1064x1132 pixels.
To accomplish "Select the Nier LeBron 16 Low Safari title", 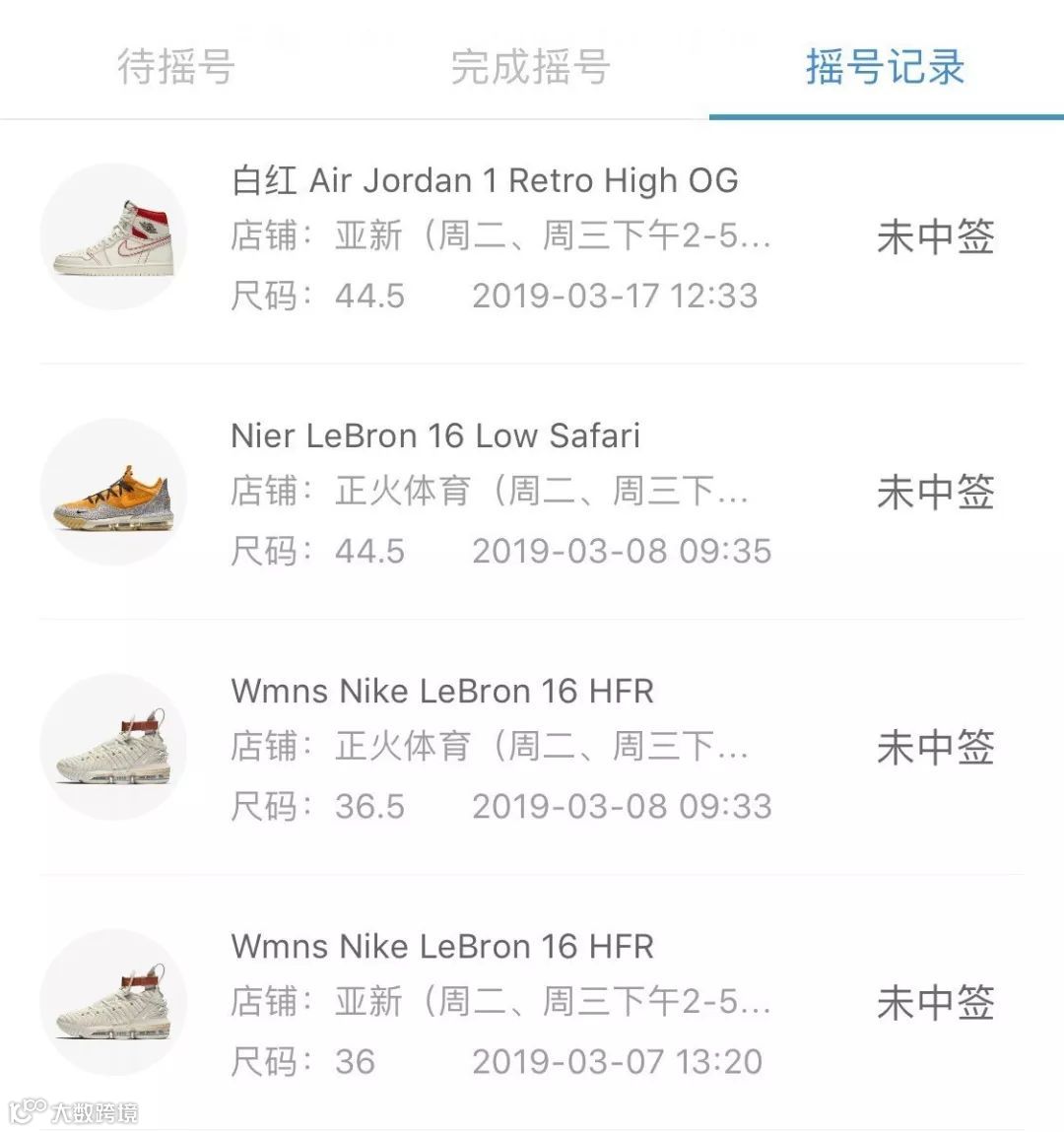I will point(434,435).
